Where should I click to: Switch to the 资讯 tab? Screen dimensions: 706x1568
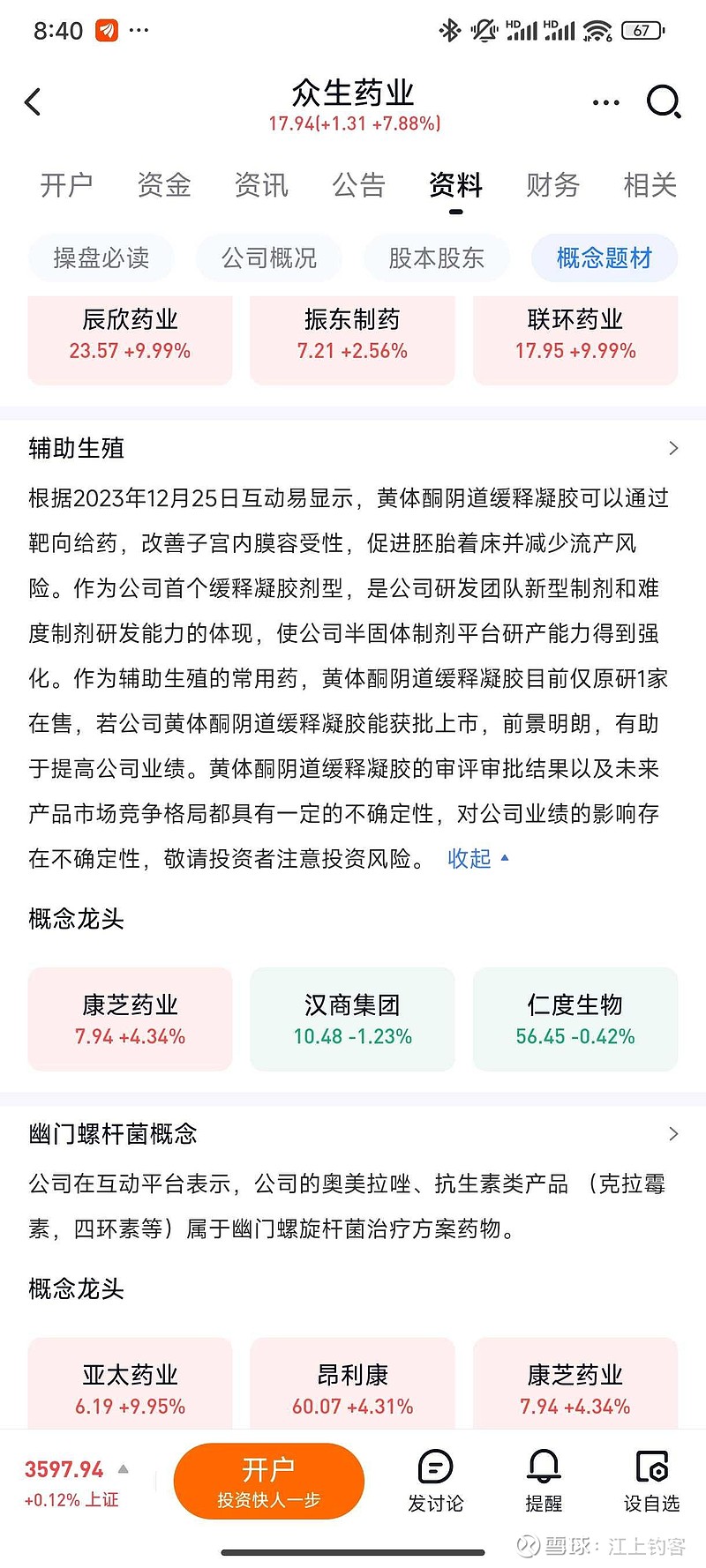coord(261,185)
